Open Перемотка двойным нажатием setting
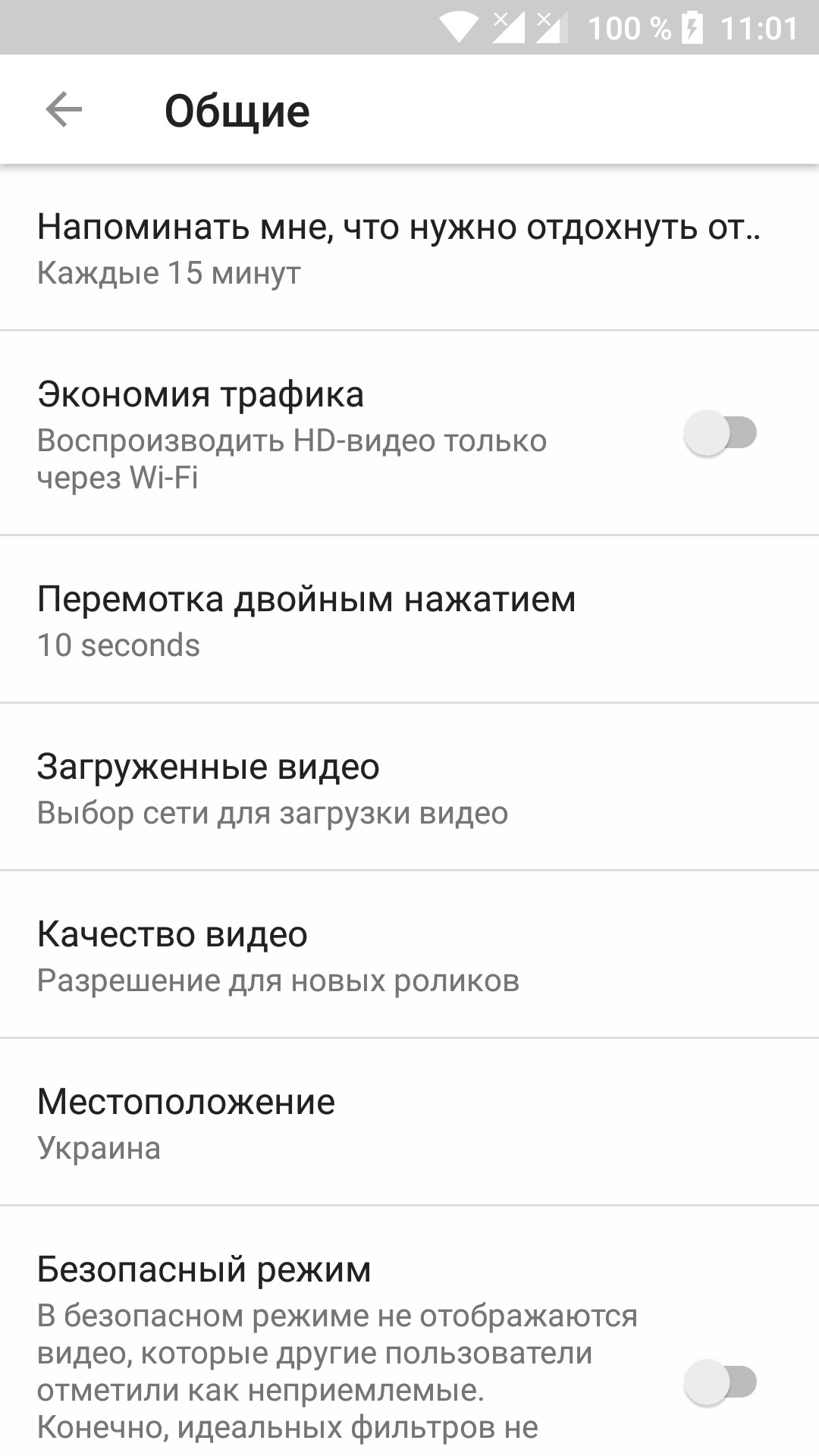This screenshot has height=1456, width=819. point(409,619)
